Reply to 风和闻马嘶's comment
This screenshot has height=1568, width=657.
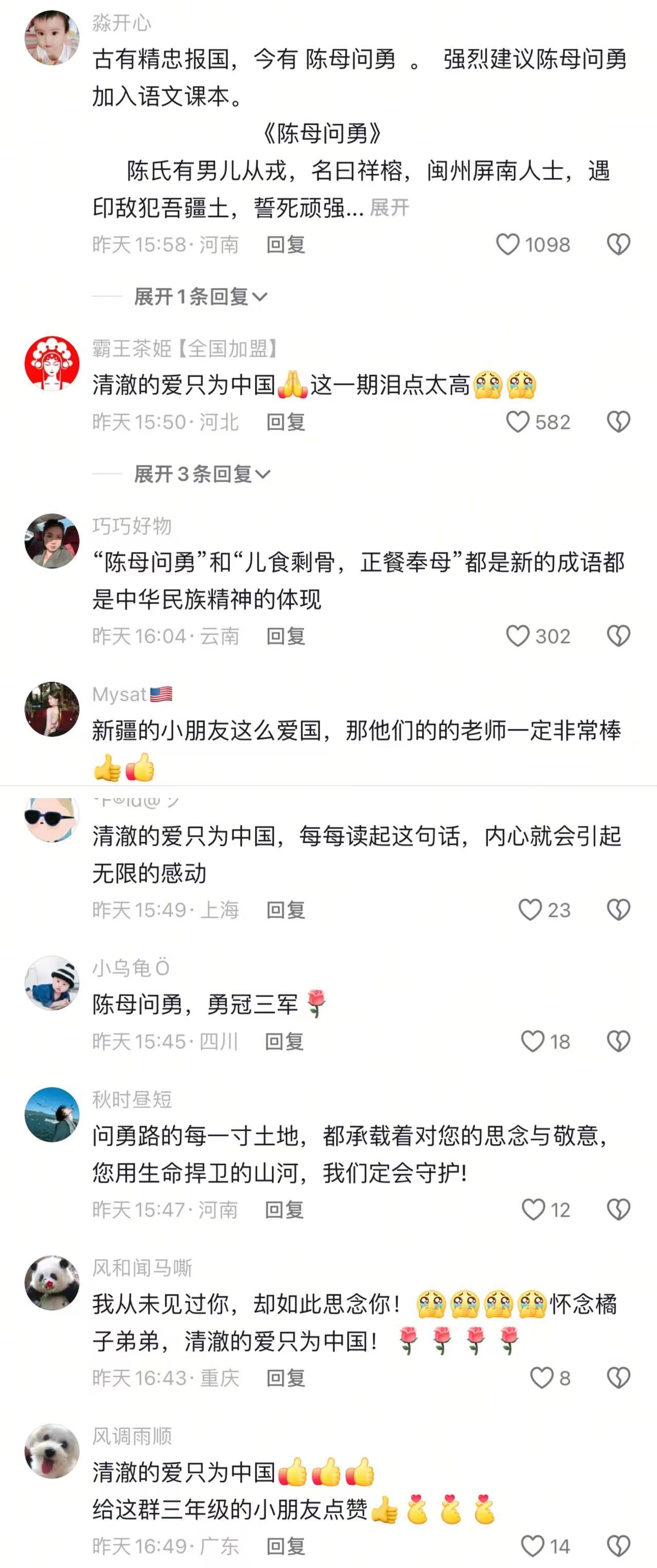coord(285,1377)
